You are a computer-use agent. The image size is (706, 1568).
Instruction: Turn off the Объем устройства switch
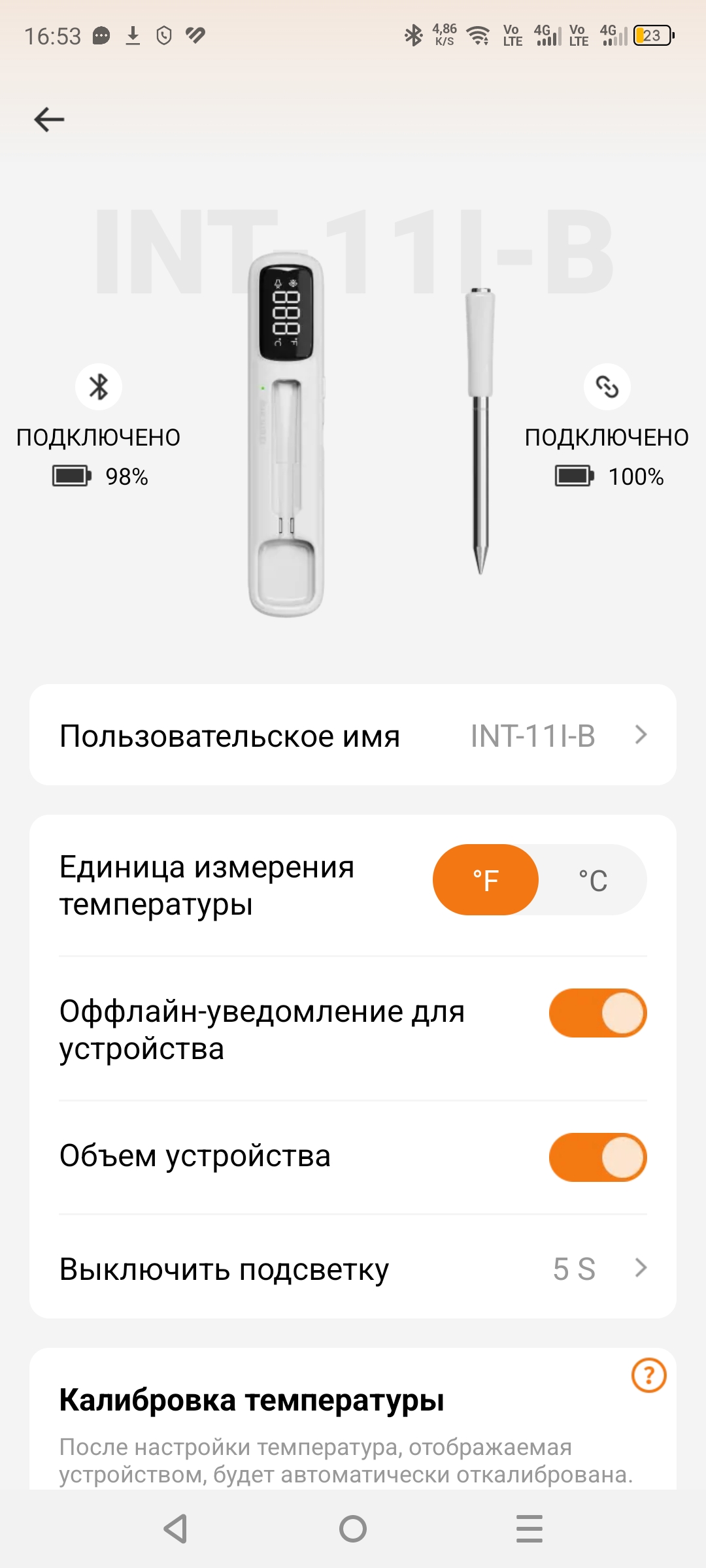[597, 1157]
